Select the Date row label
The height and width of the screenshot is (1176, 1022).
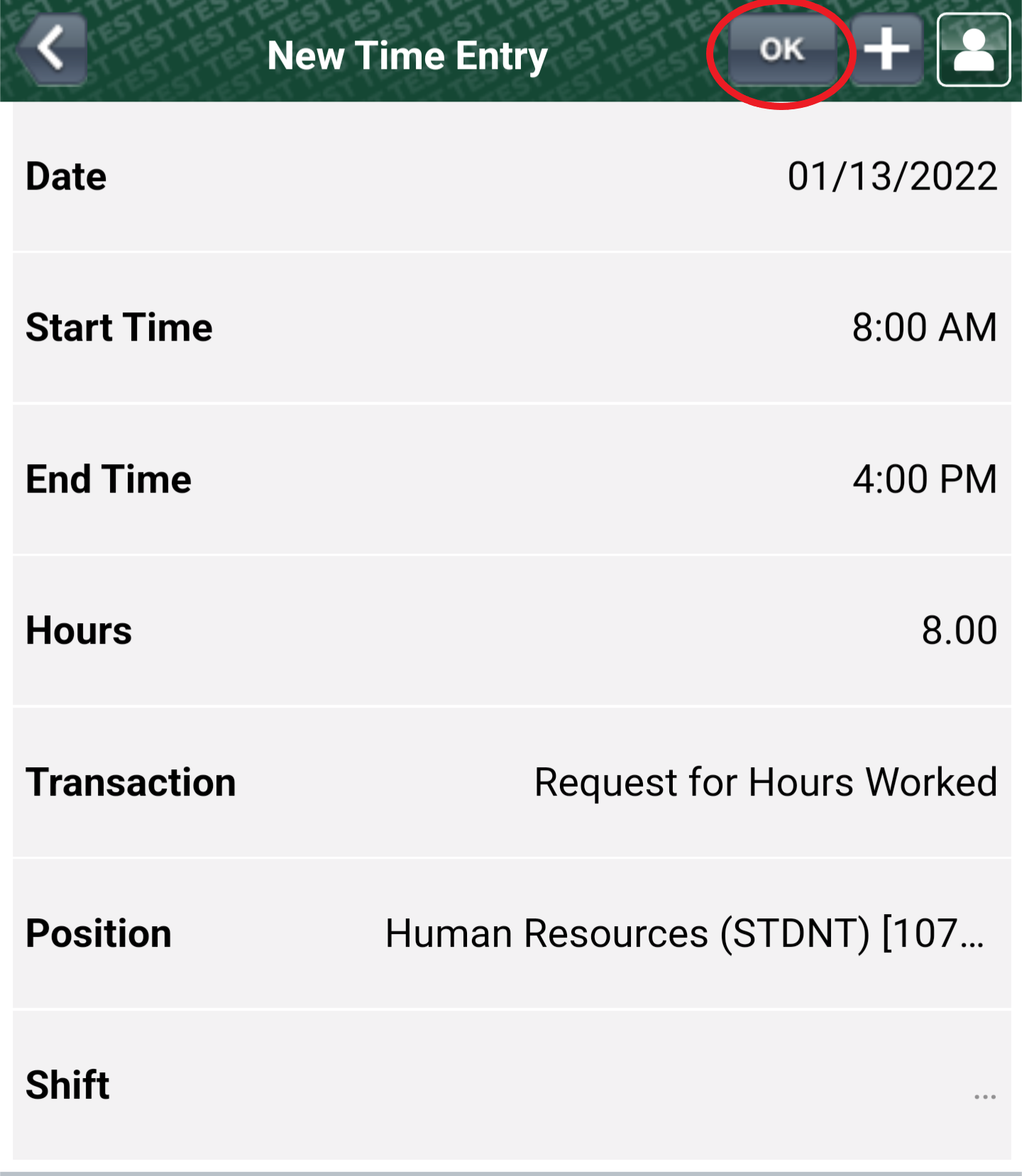click(x=65, y=176)
